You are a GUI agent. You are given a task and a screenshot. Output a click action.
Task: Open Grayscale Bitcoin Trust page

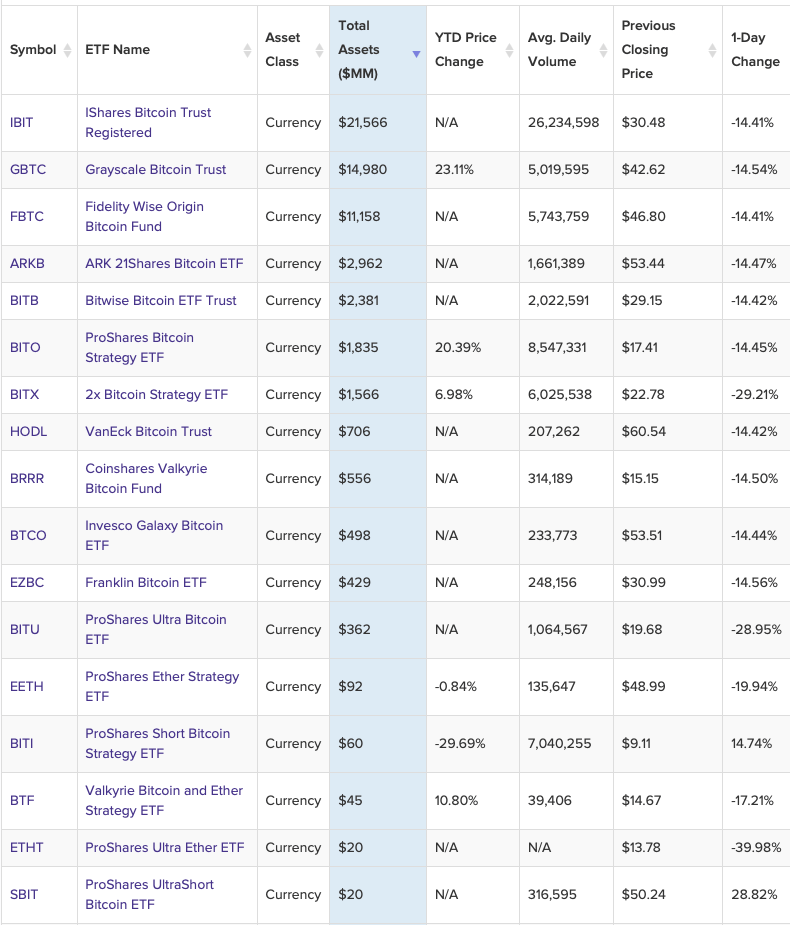point(155,169)
